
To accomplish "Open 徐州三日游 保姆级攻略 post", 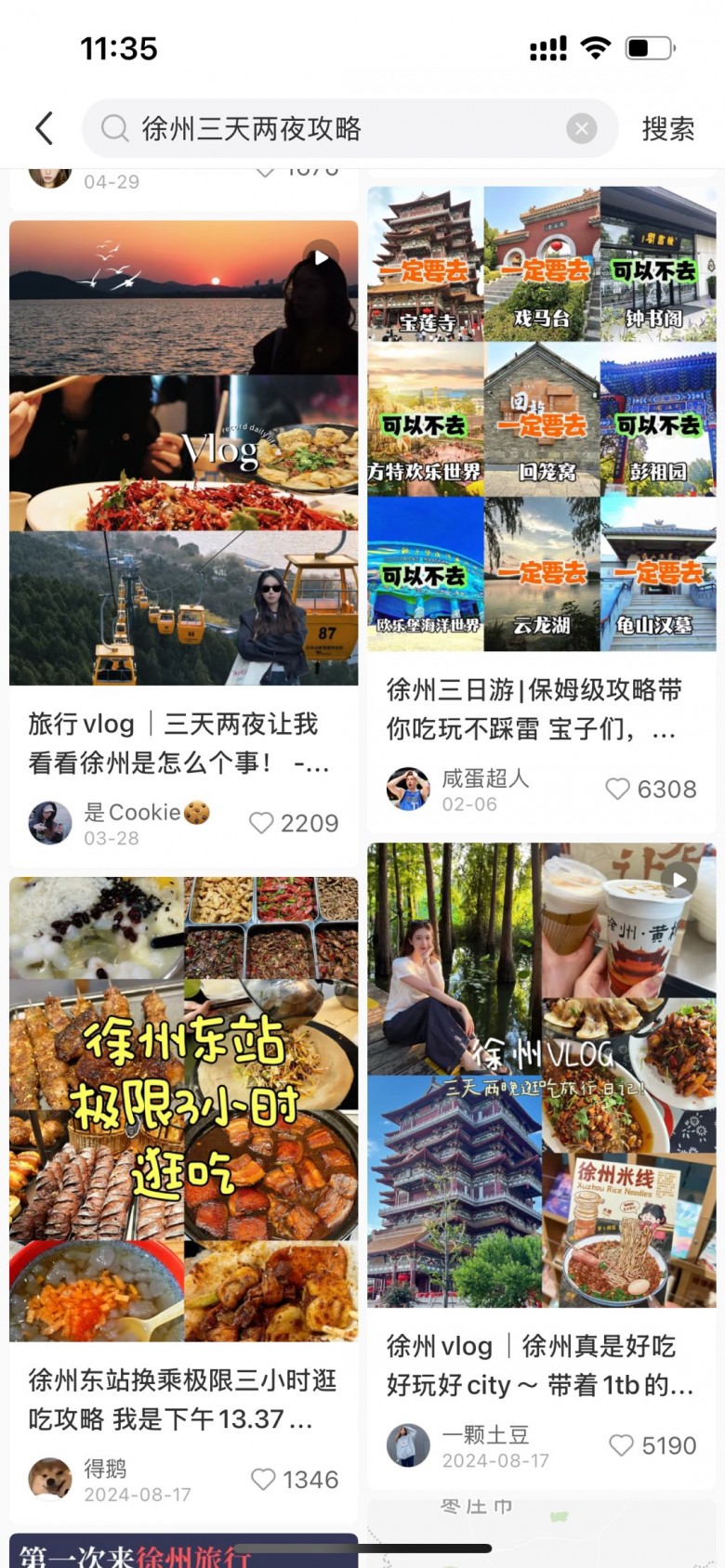I will click(542, 418).
